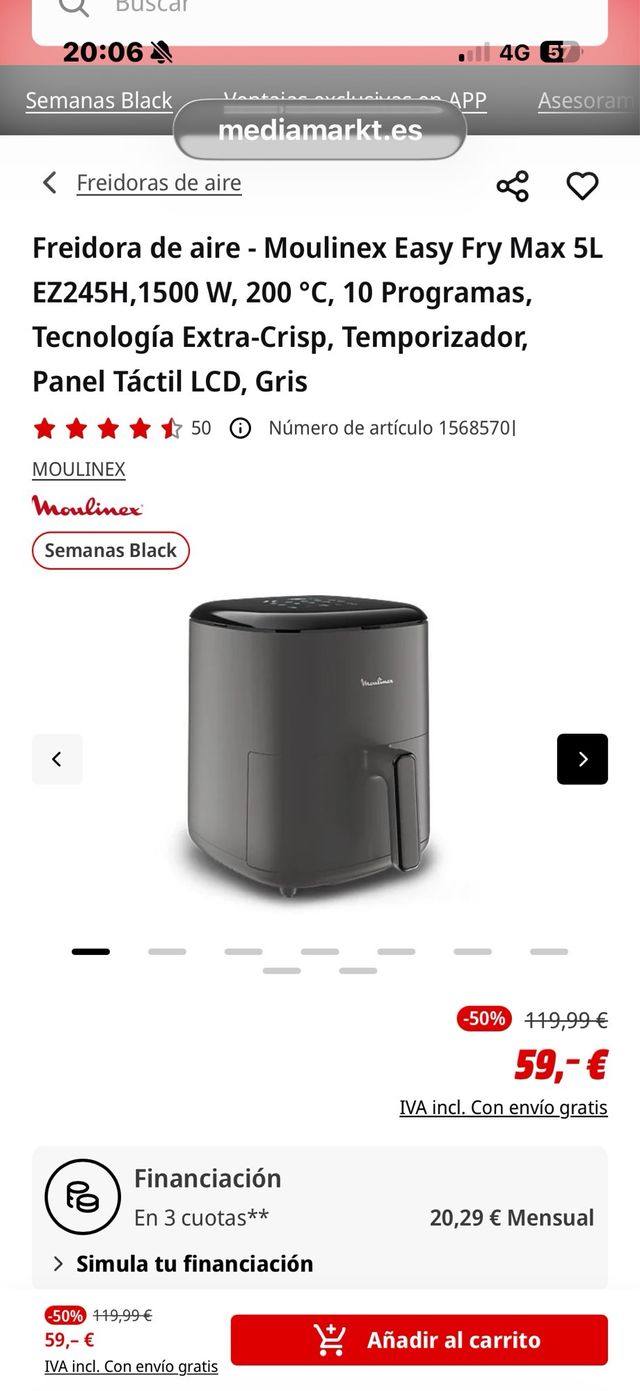Show next product image

tap(582, 759)
